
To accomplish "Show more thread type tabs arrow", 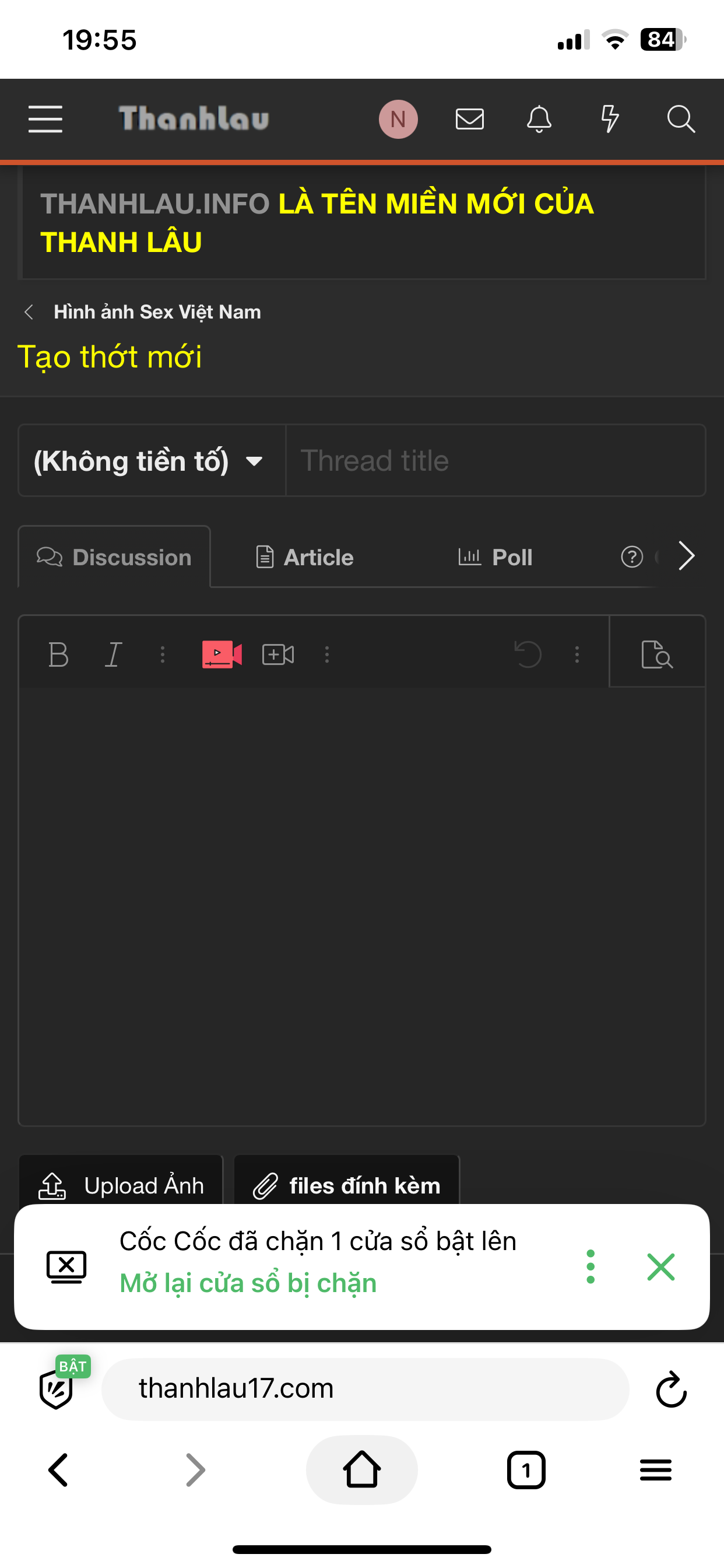I will click(x=686, y=556).
